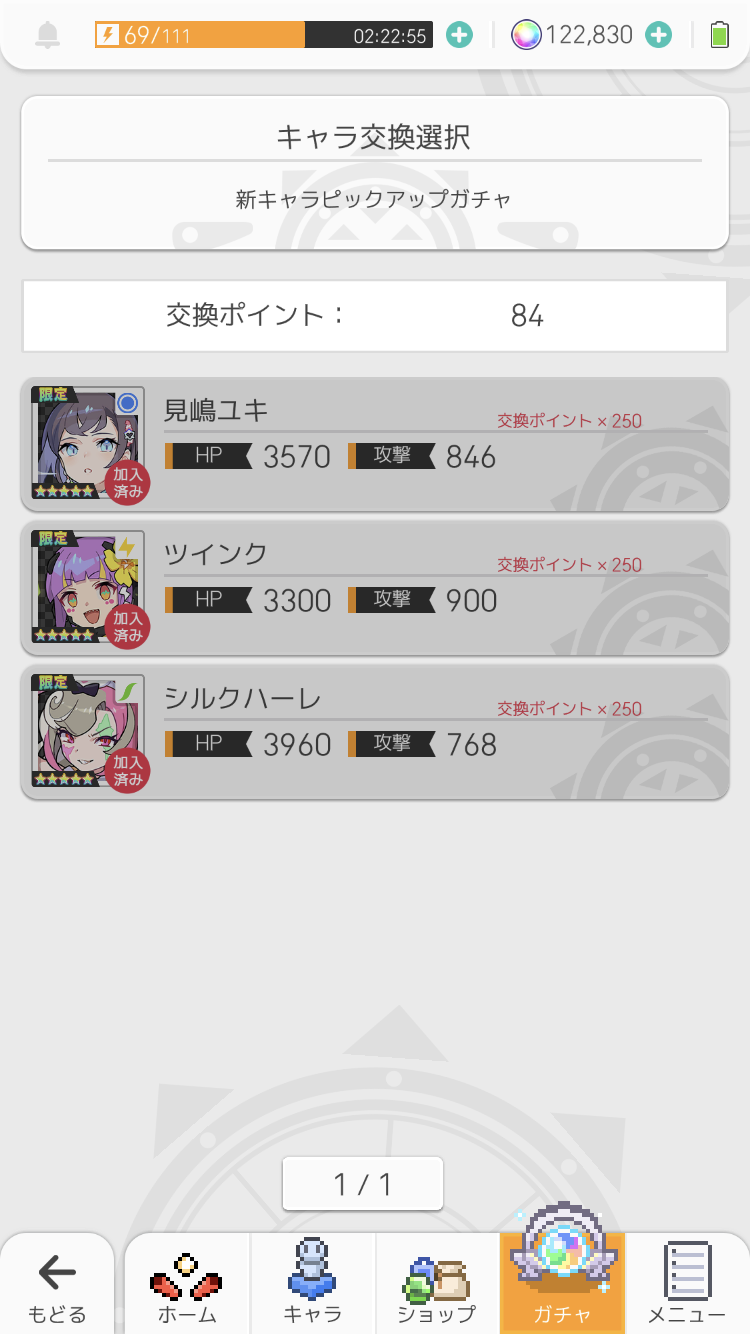This screenshot has width=750, height=1334.
Task: Tap plus icon to refill stamina
Action: [x=459, y=35]
